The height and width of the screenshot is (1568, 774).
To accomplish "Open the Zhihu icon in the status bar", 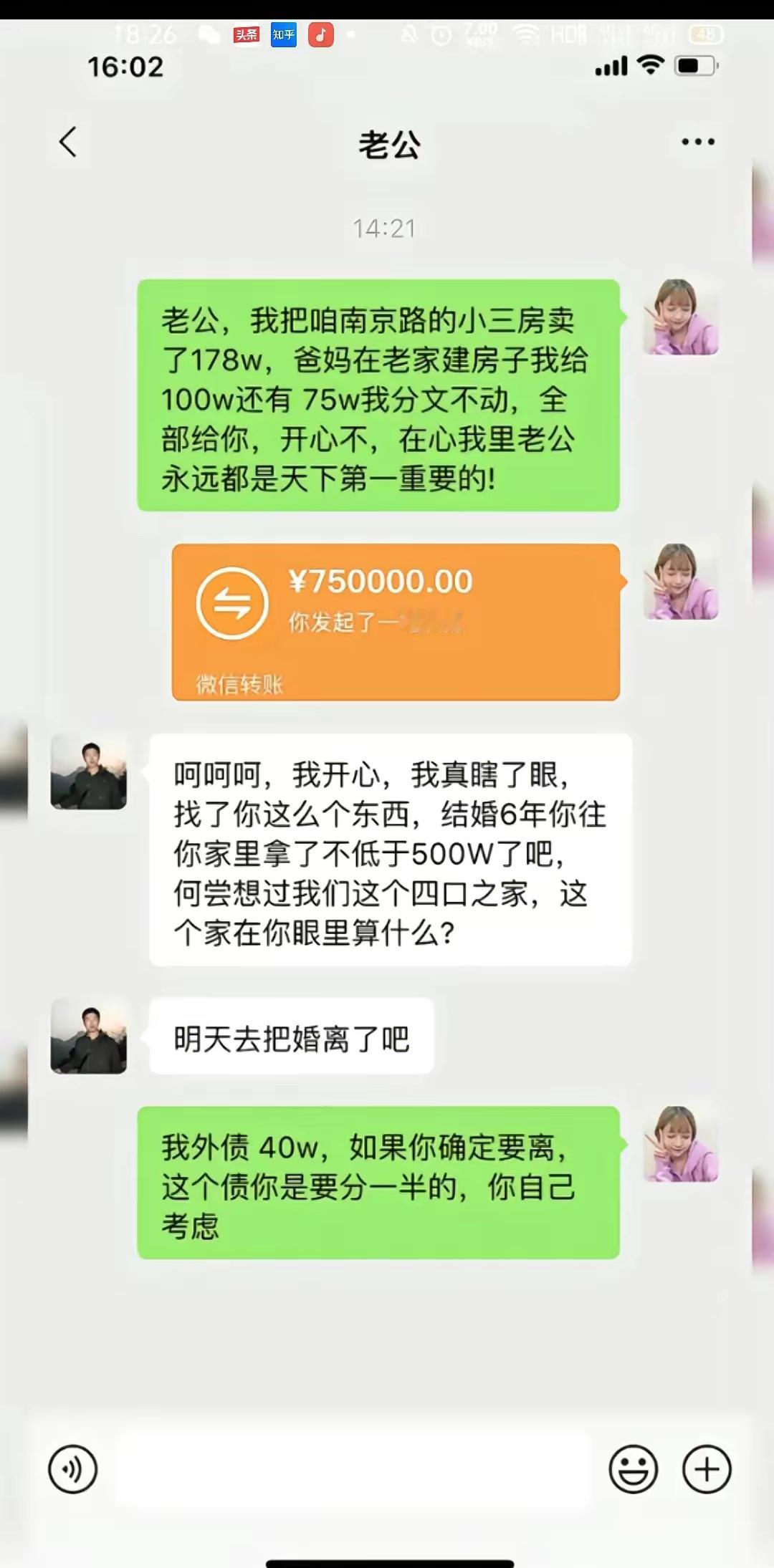I will (284, 34).
